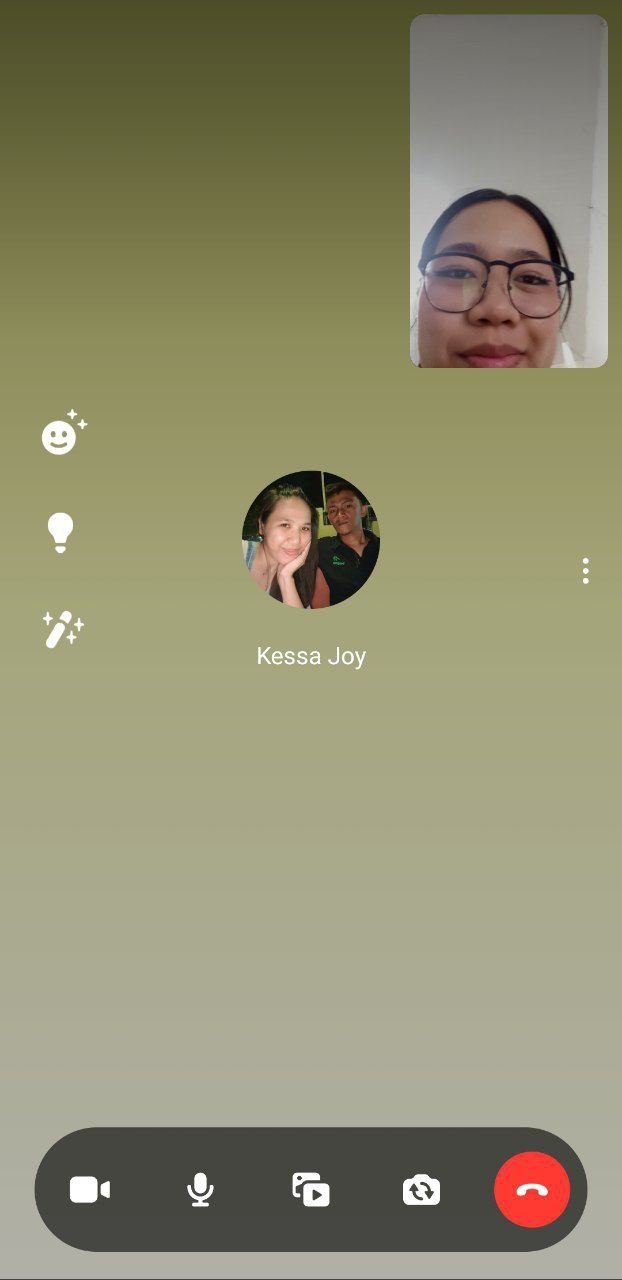Tap the light bulb lighting icon
Image resolution: width=622 pixels, height=1280 pixels.
[x=61, y=532]
